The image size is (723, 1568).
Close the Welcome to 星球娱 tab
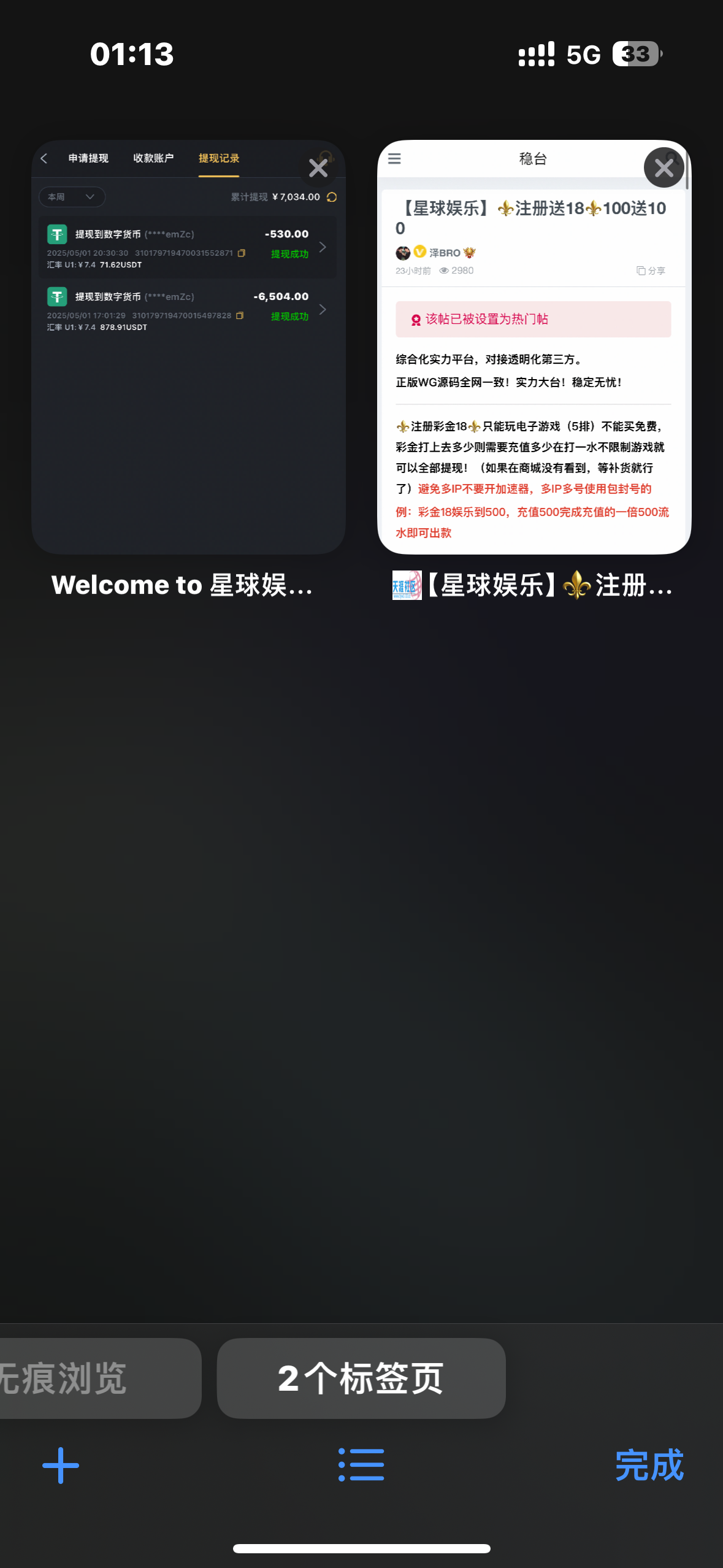coord(318,167)
